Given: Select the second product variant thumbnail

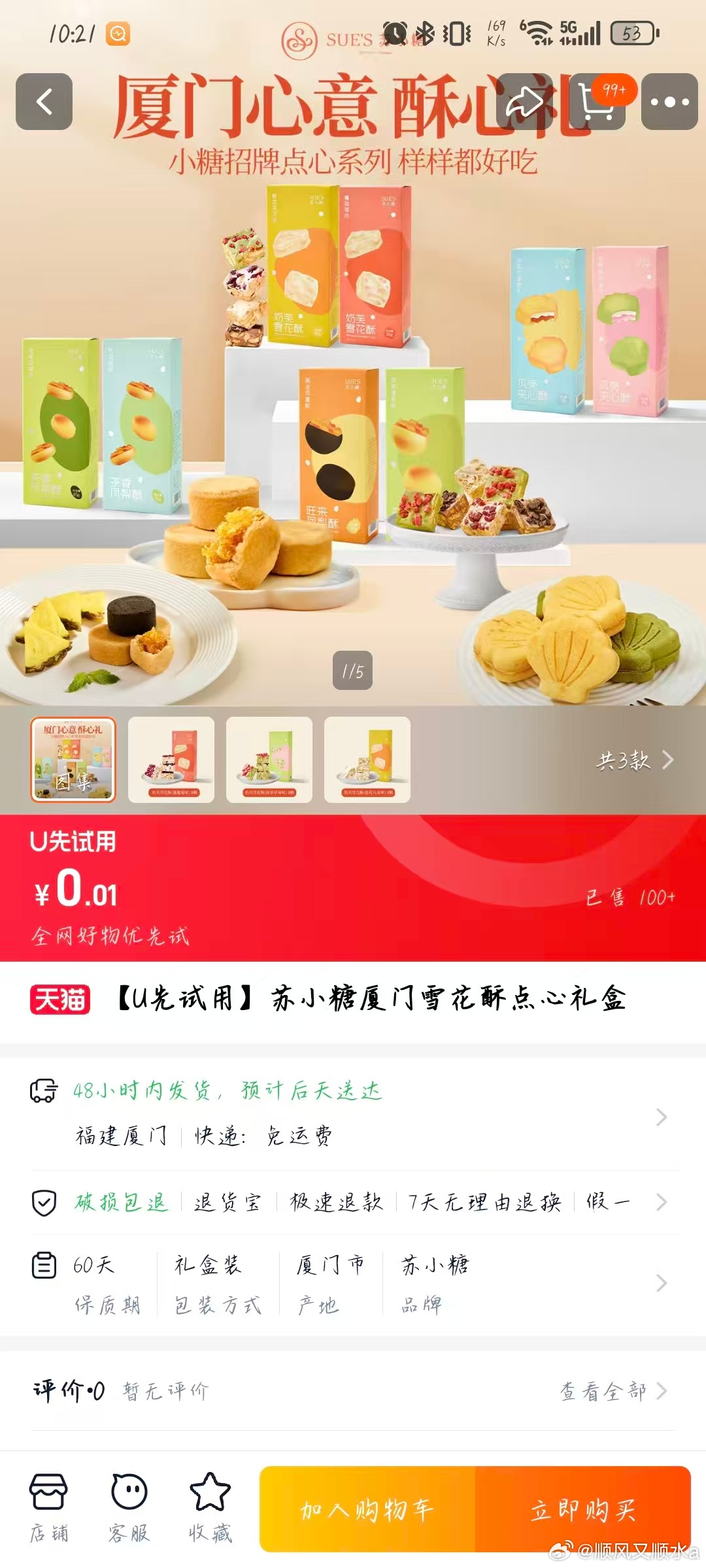Looking at the screenshot, I should tap(171, 760).
